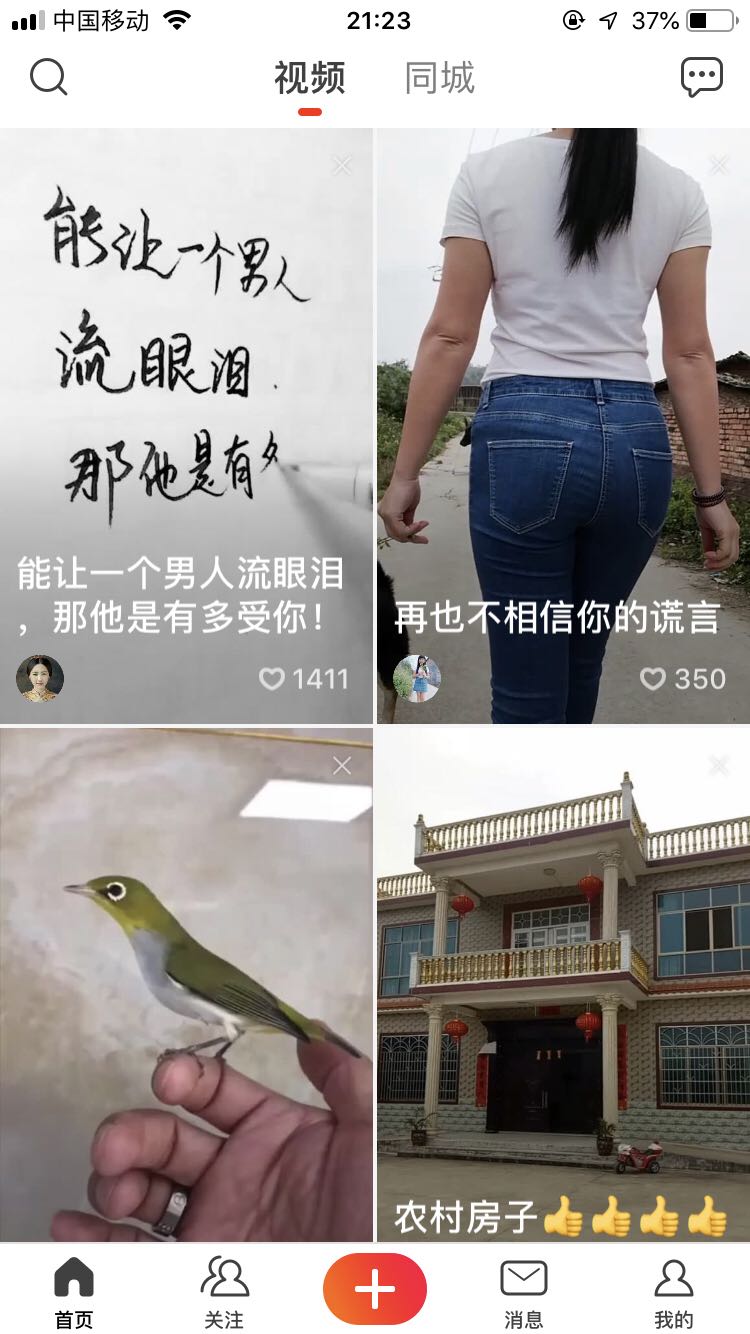Image resolution: width=750 pixels, height=1334 pixels.
Task: Go to the 首页 tab
Action: tap(74, 1291)
